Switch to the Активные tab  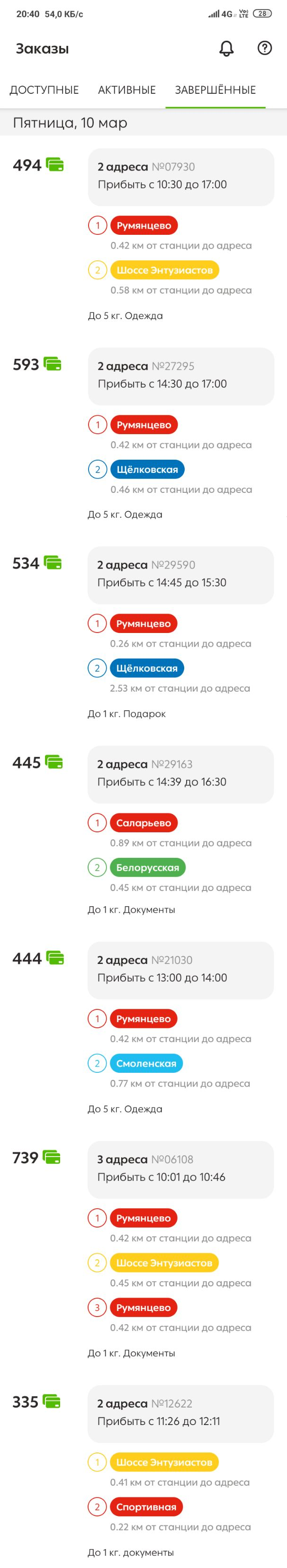tap(127, 90)
